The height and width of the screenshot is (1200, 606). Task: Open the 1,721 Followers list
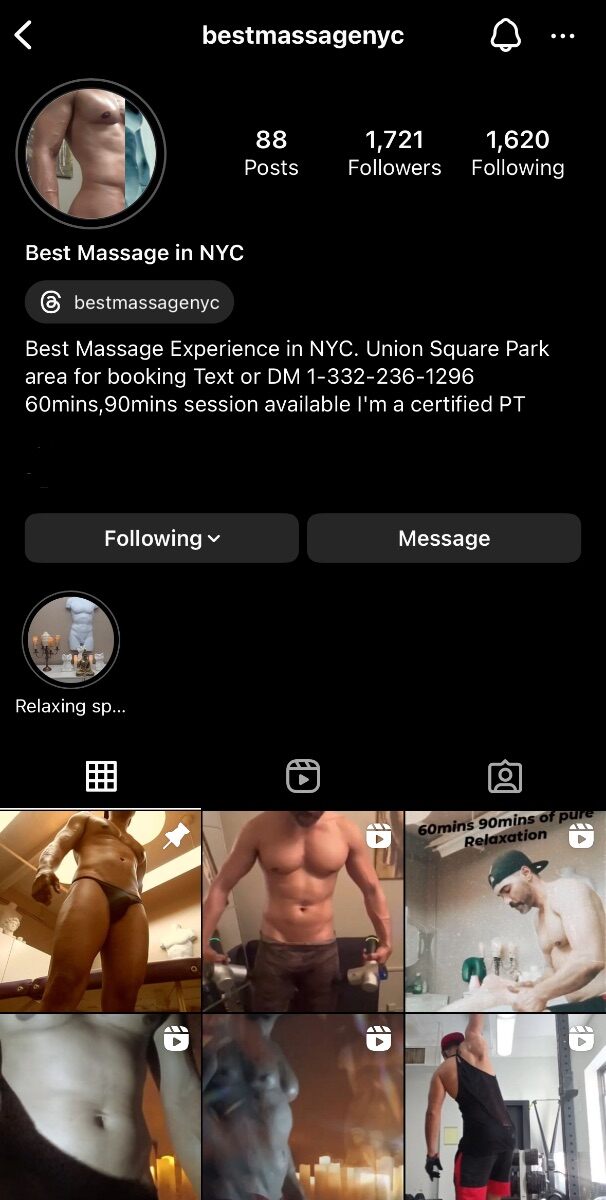(x=394, y=153)
